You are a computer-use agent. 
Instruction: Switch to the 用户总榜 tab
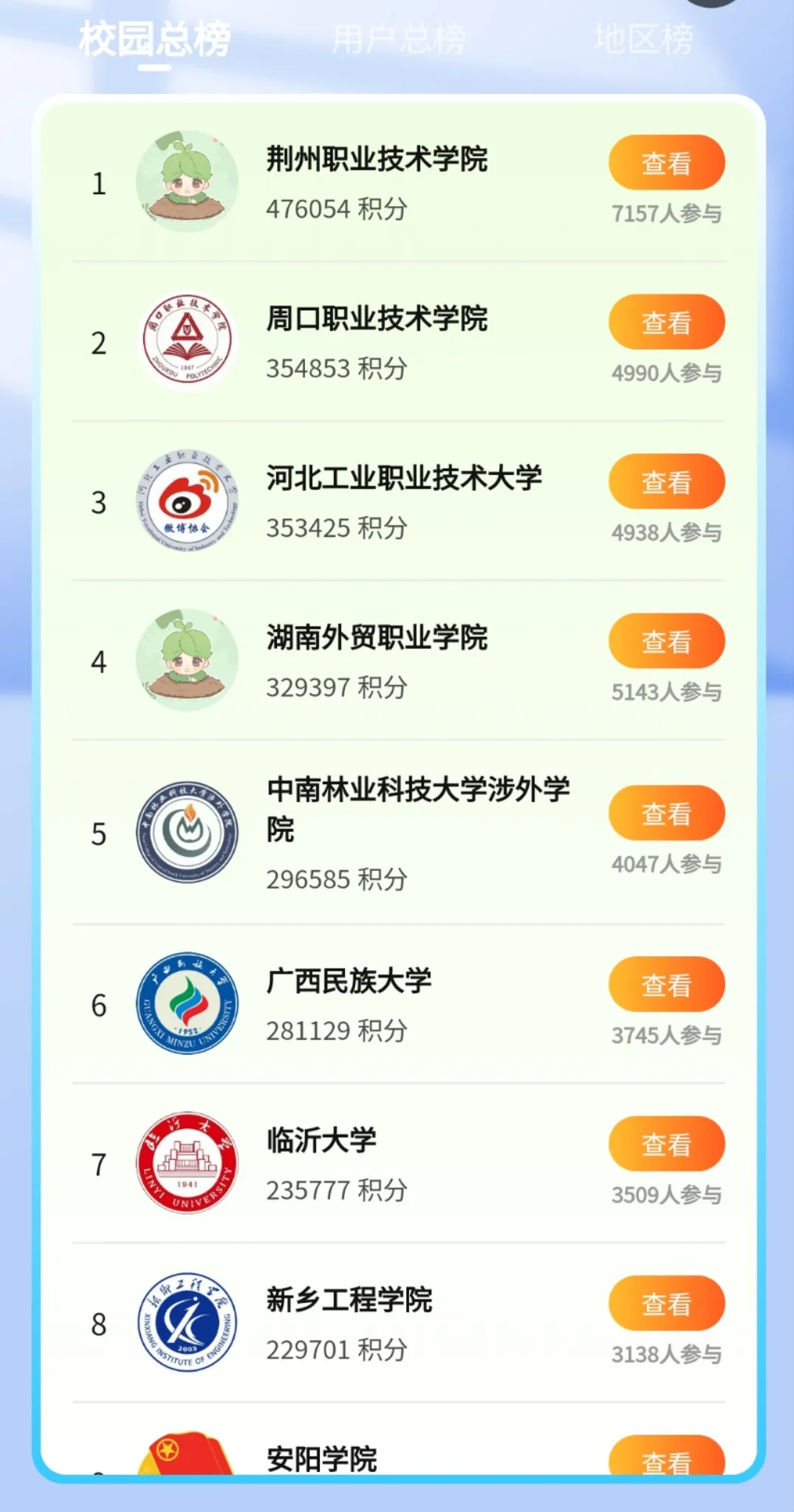pos(399,39)
